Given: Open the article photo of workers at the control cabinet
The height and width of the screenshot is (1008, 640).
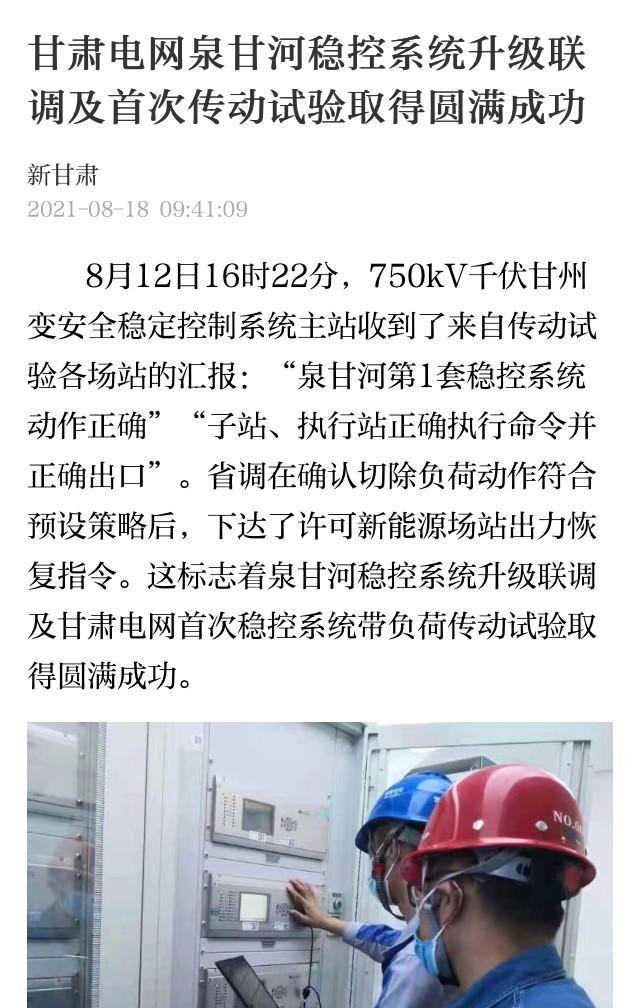Looking at the screenshot, I should click(319, 864).
